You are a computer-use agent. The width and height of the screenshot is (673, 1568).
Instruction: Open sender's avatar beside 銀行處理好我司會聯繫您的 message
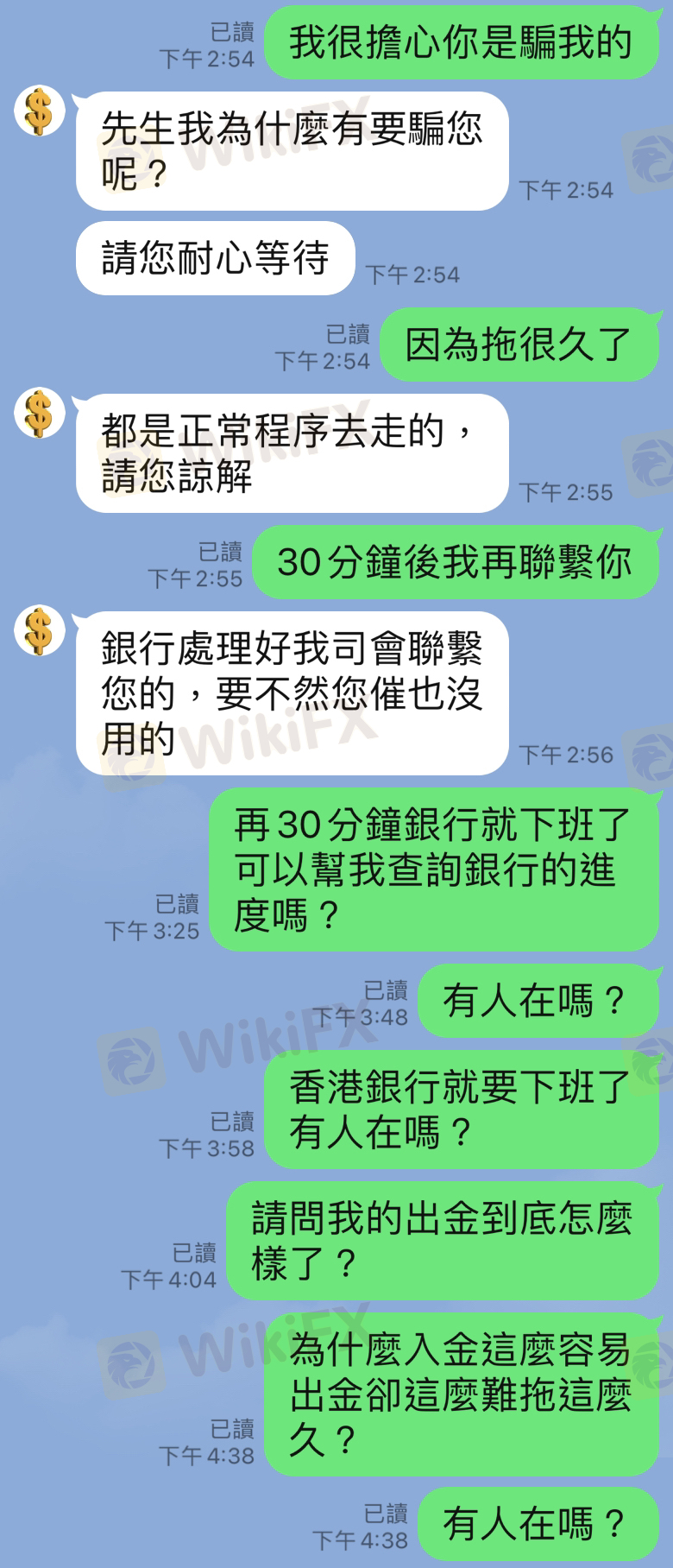click(39, 630)
